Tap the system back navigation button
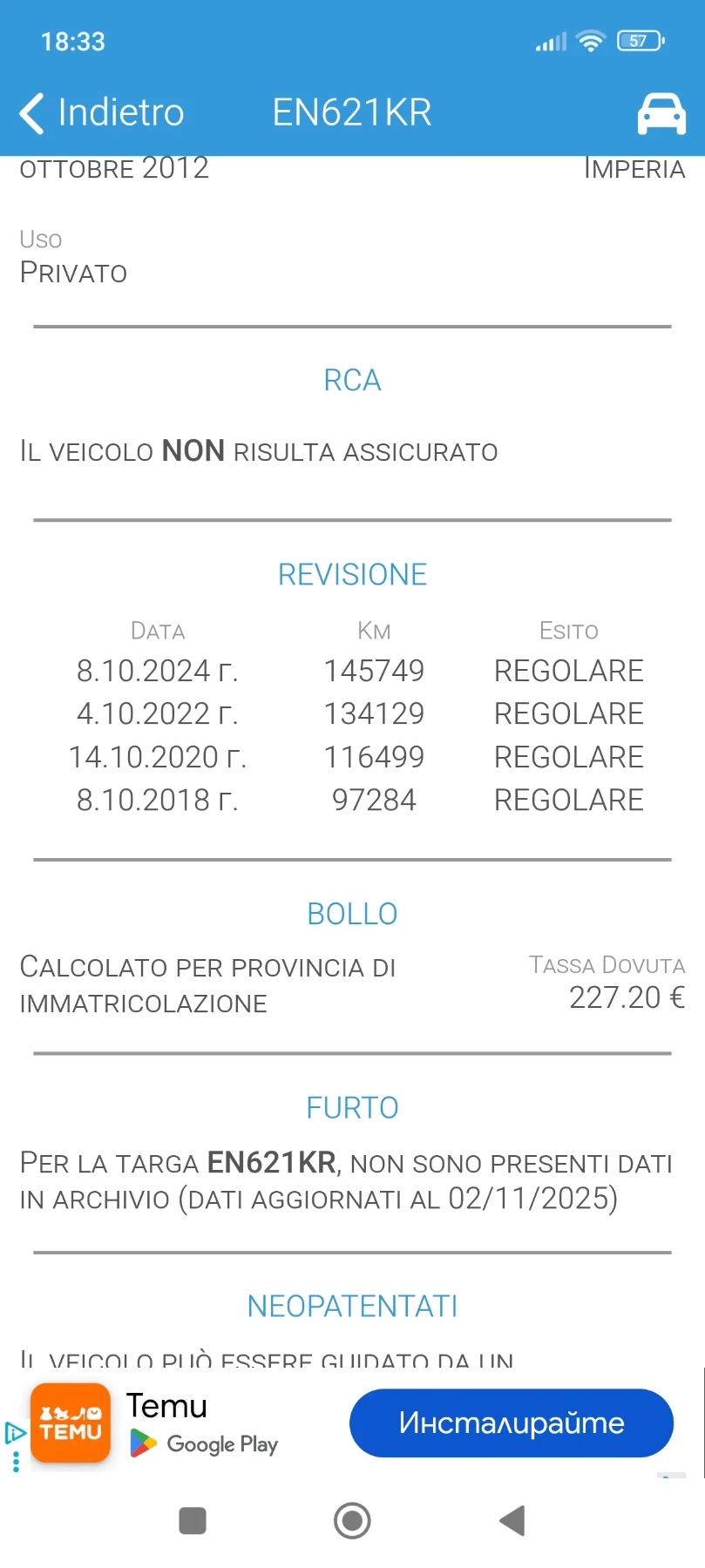 point(512,1521)
